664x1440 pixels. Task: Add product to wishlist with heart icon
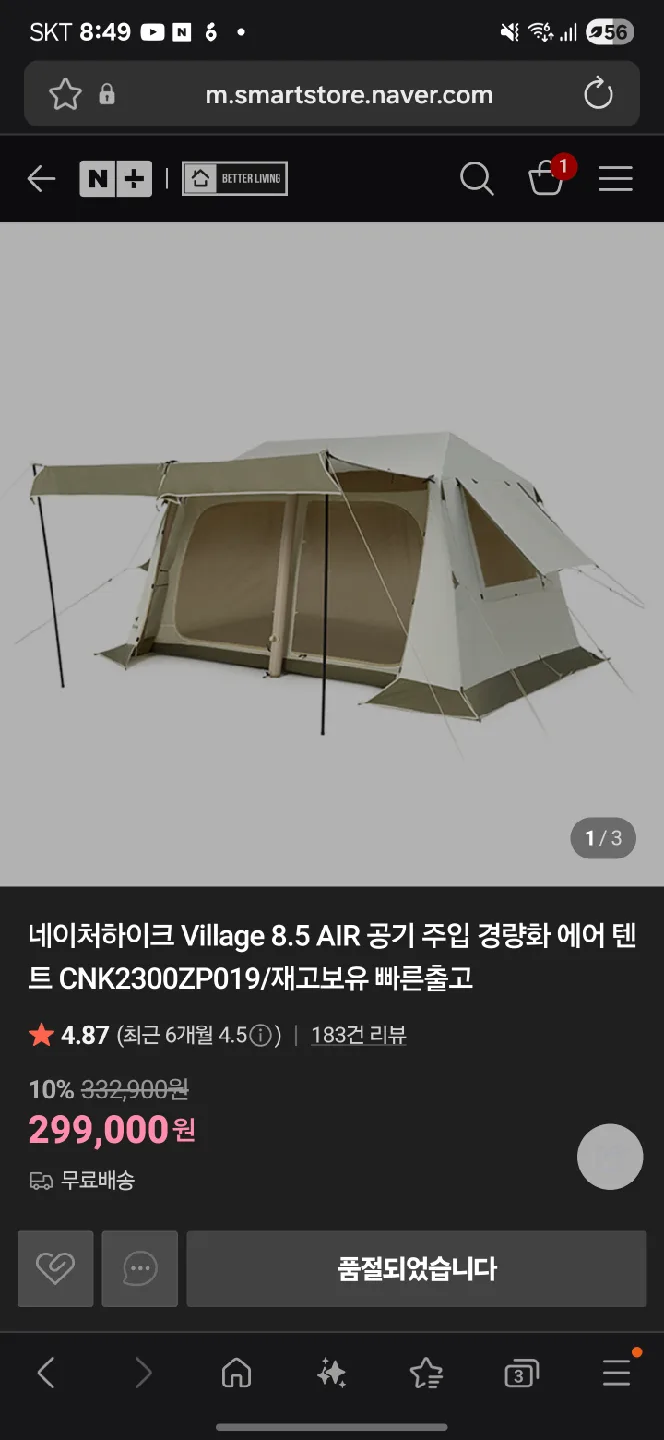(56, 1268)
